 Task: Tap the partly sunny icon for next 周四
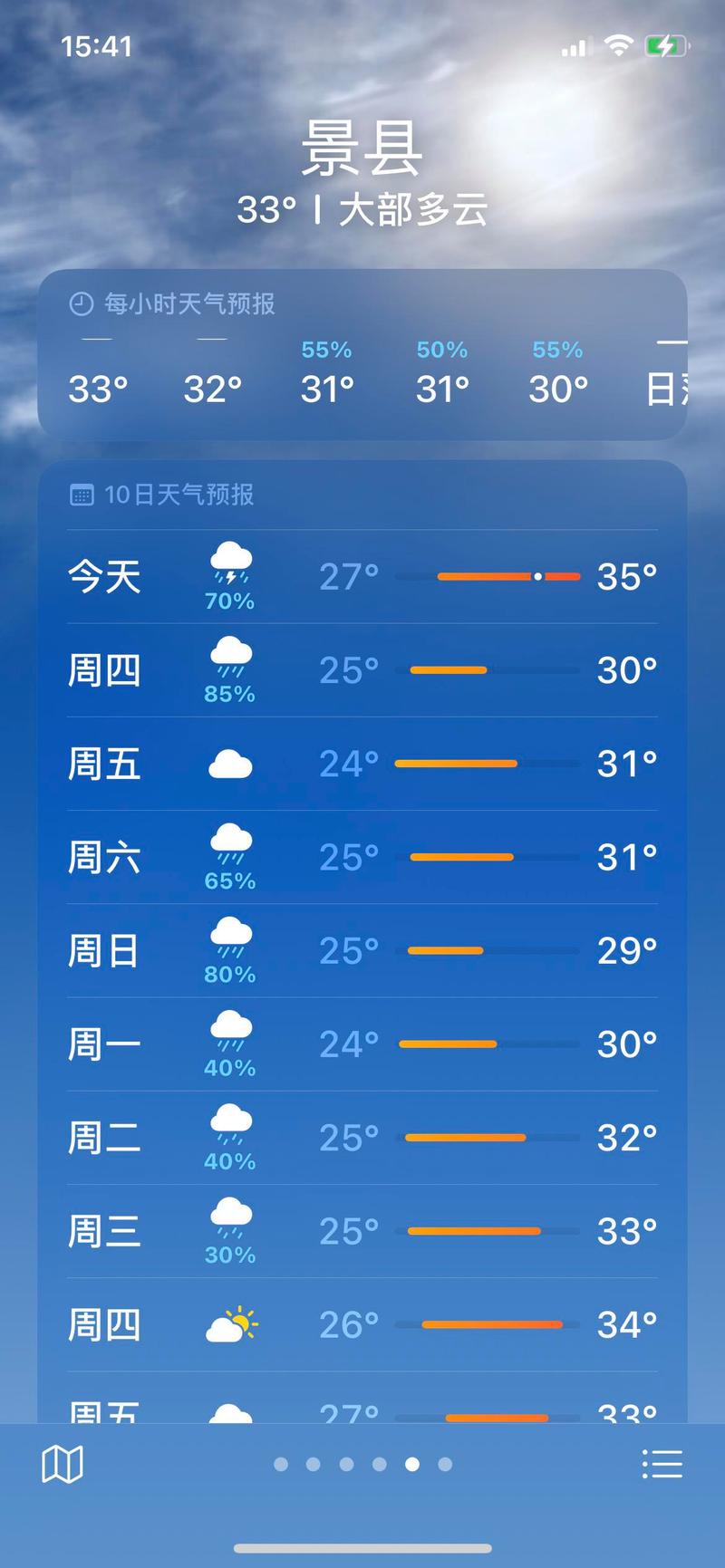[229, 1324]
